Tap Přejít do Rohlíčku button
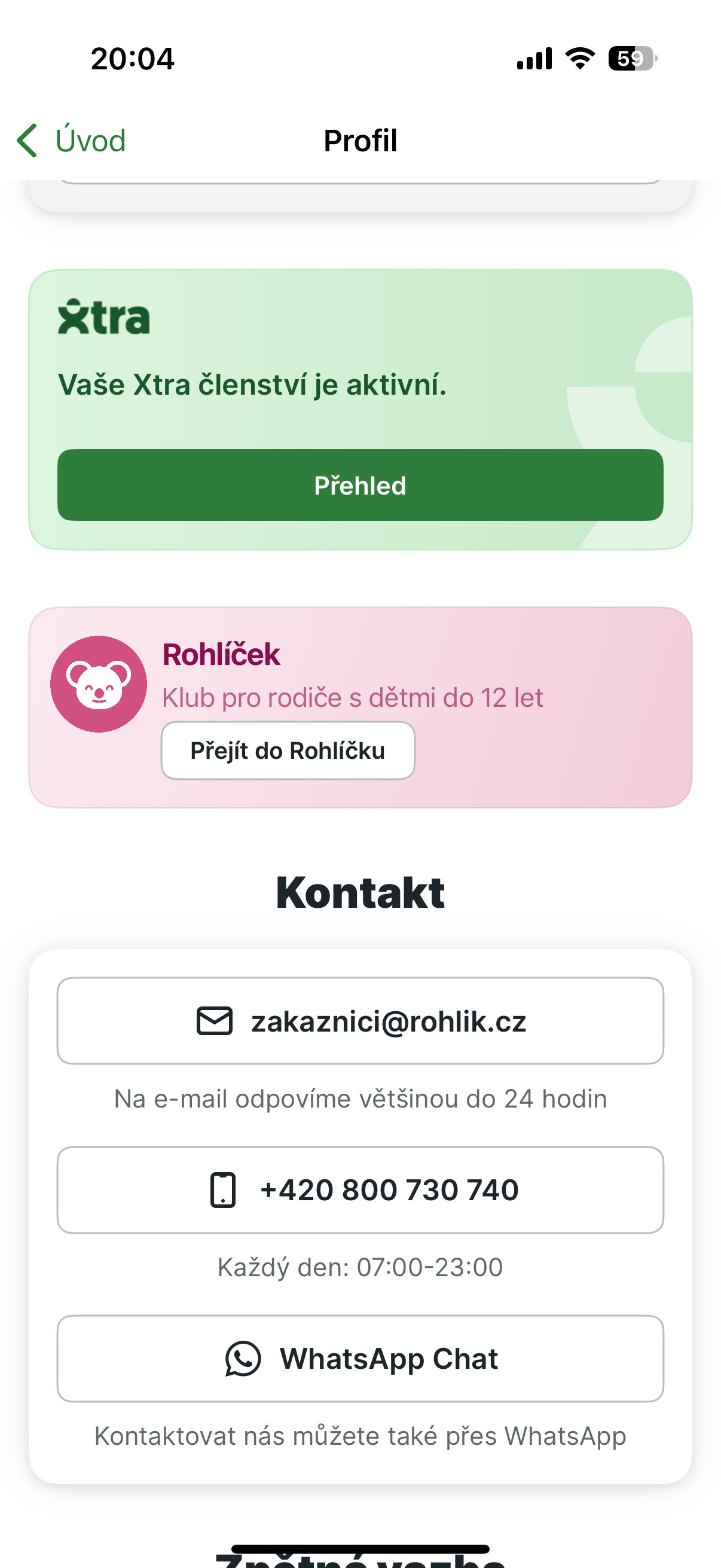The image size is (721, 1568). click(288, 751)
